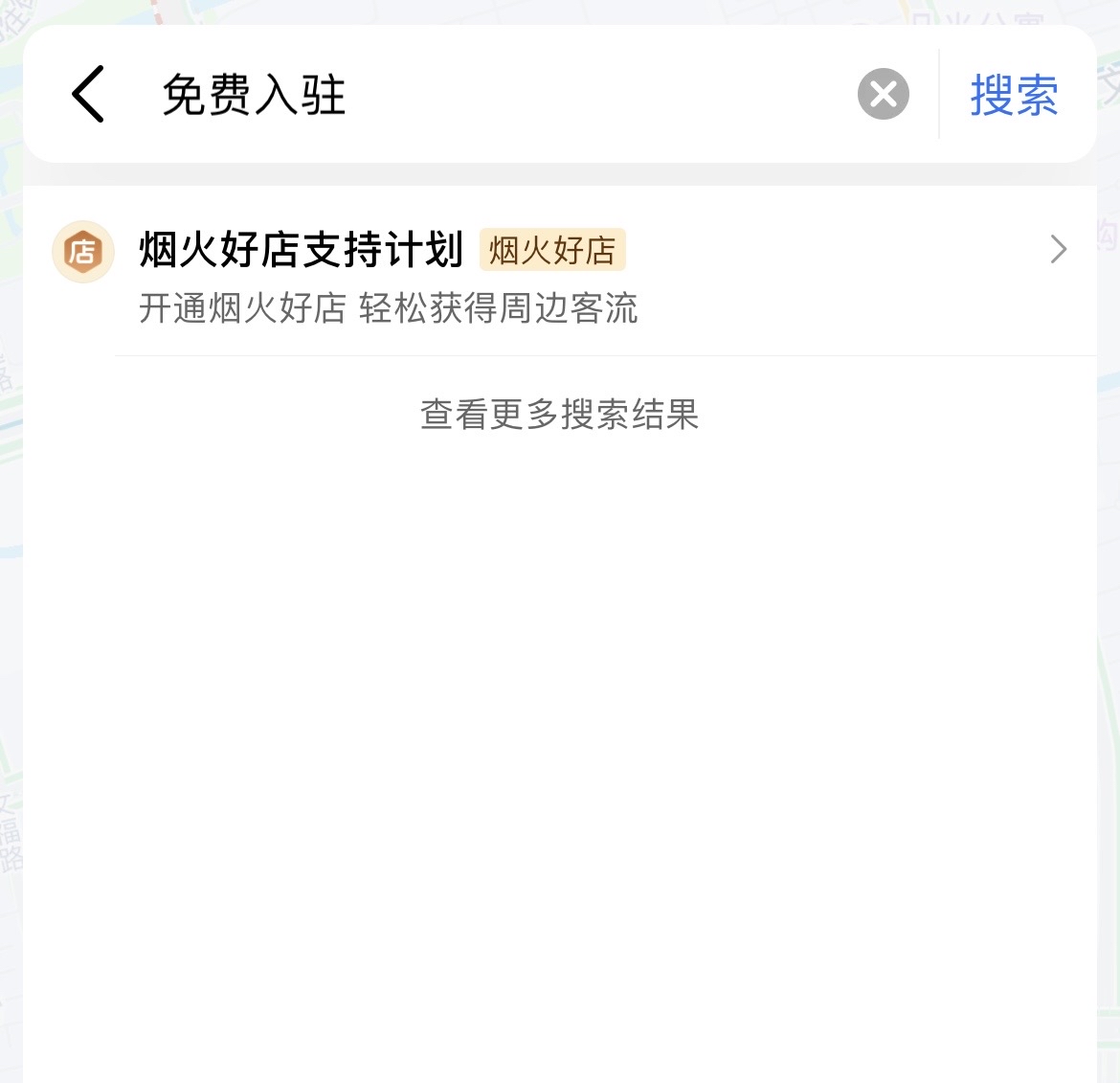Select 查看更多搜索结果
This screenshot has width=1120, height=1083.
[x=559, y=415]
